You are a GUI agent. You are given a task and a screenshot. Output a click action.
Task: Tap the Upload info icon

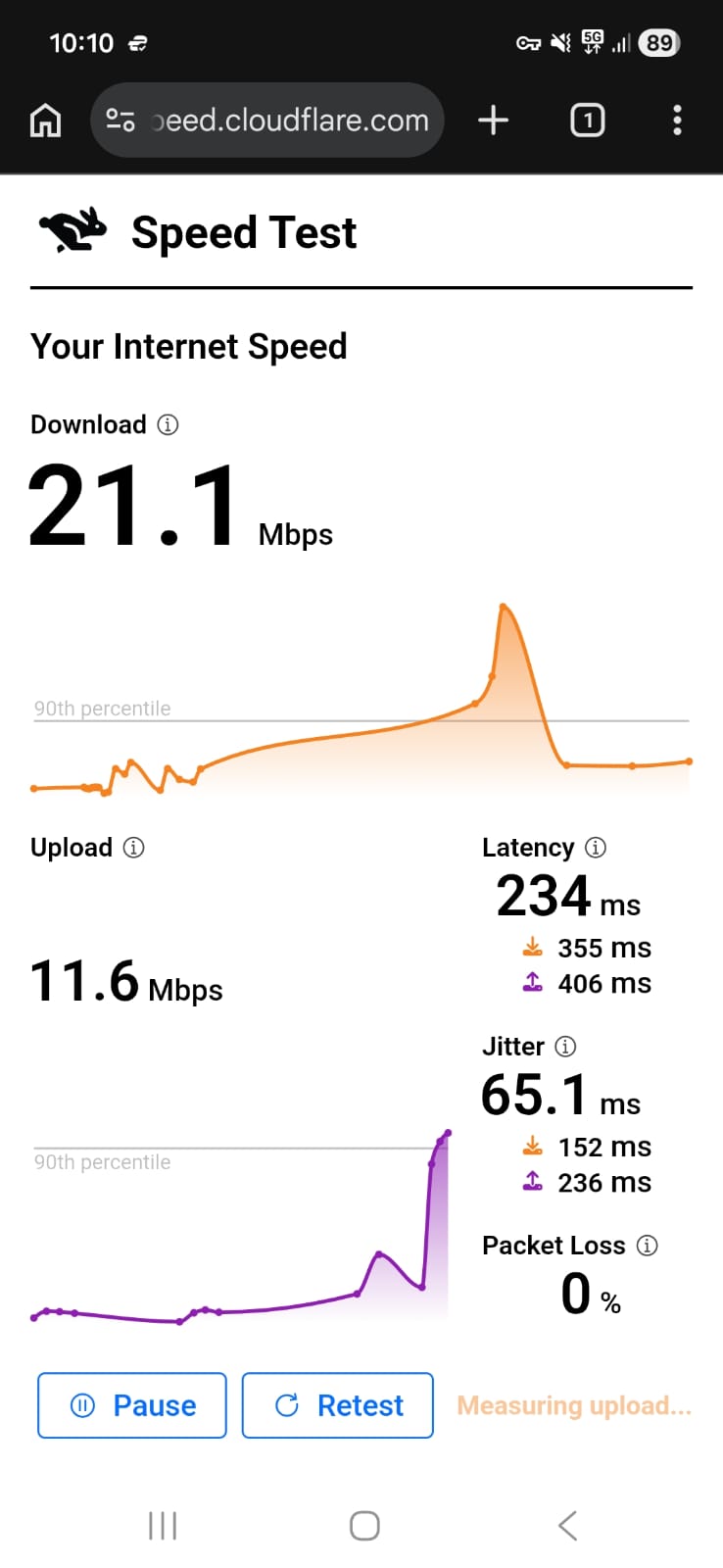point(134,847)
